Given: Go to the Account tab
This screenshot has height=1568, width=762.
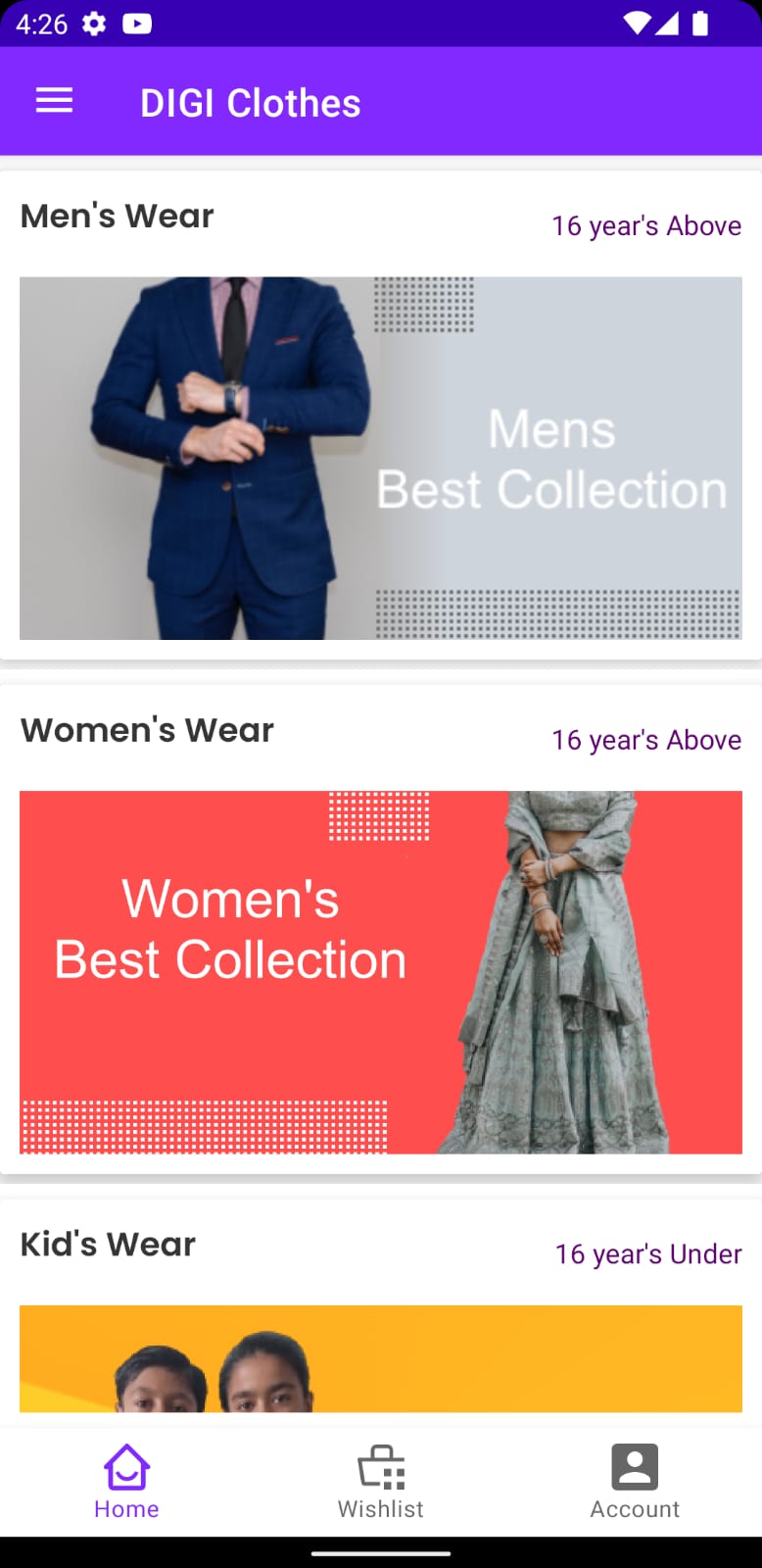Looking at the screenshot, I should click(635, 1481).
